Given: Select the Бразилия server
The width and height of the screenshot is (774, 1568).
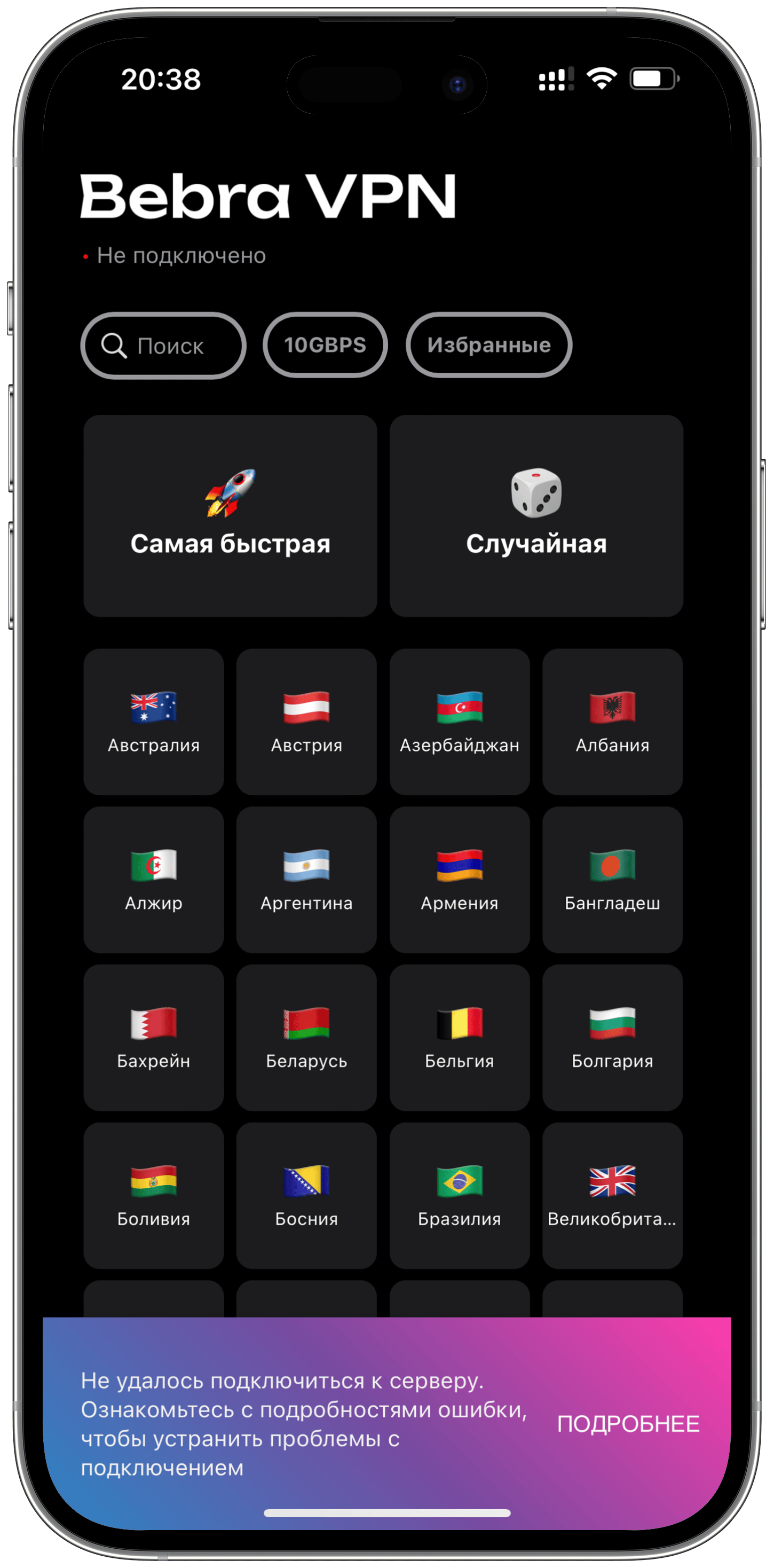Looking at the screenshot, I should point(460,1195).
